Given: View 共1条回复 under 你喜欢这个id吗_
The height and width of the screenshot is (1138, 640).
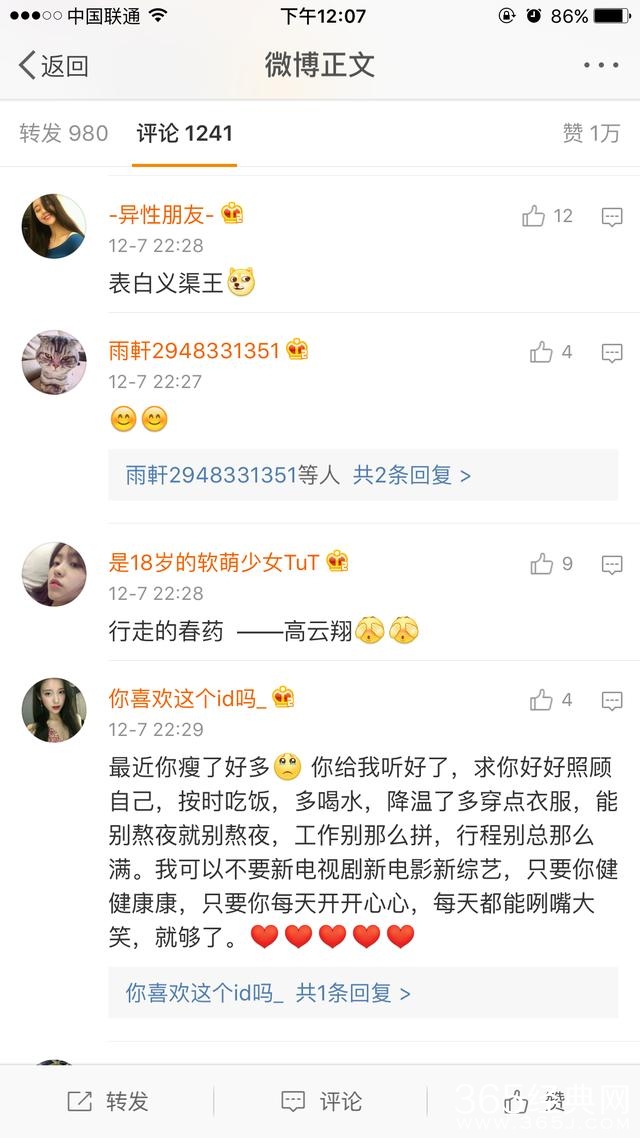Looking at the screenshot, I should coord(353,993).
